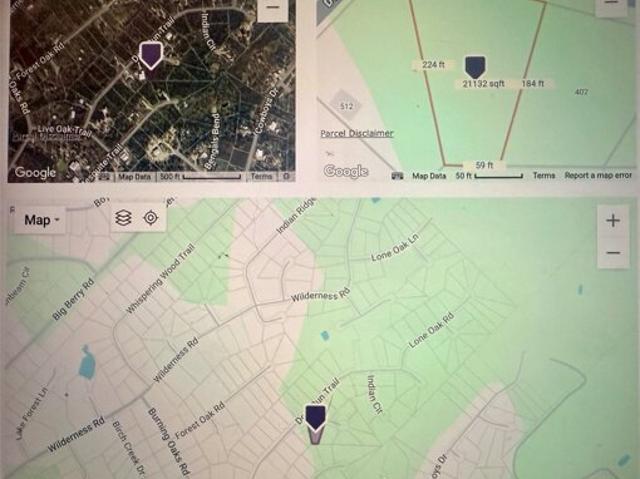Open the map layers icon
The image size is (640, 479).
123,218
